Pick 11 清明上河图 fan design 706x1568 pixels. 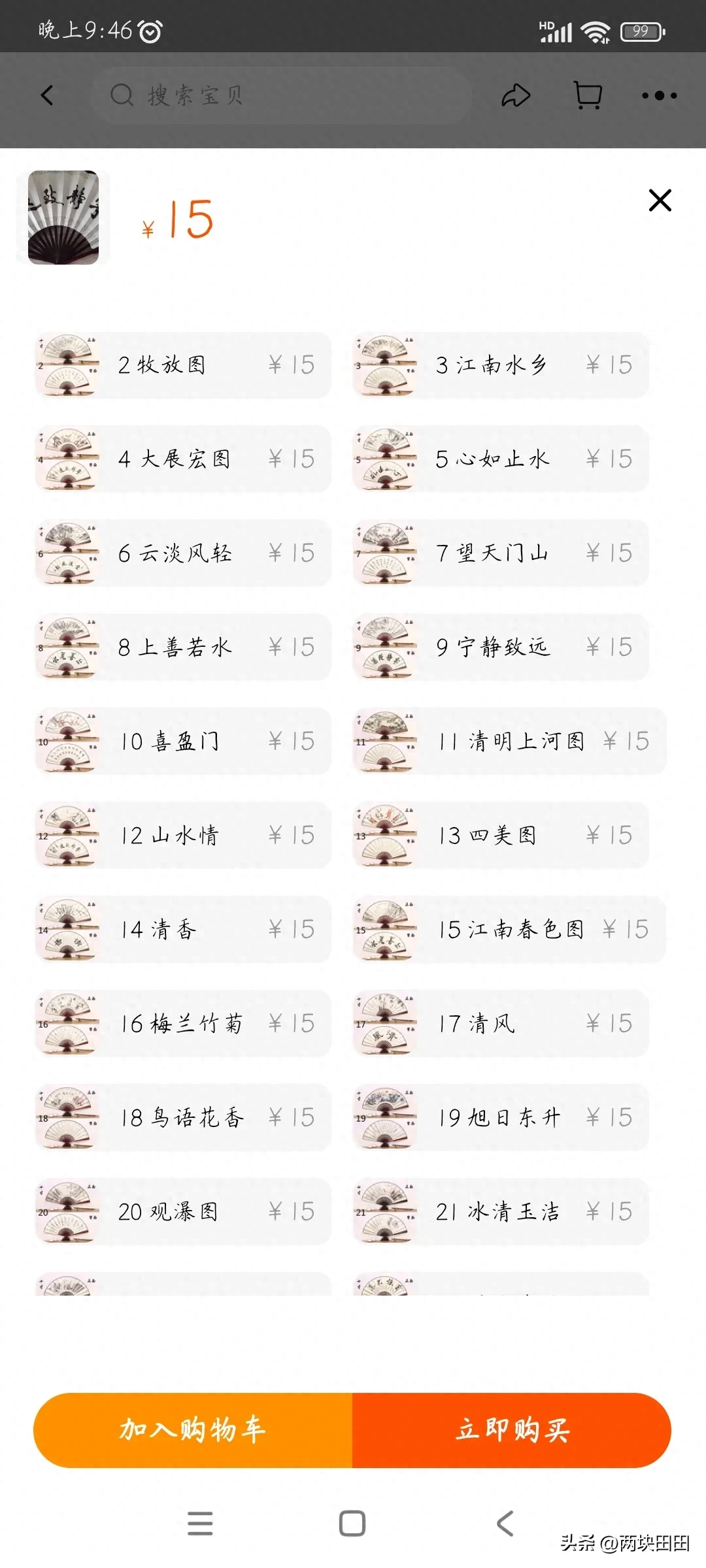(x=510, y=742)
